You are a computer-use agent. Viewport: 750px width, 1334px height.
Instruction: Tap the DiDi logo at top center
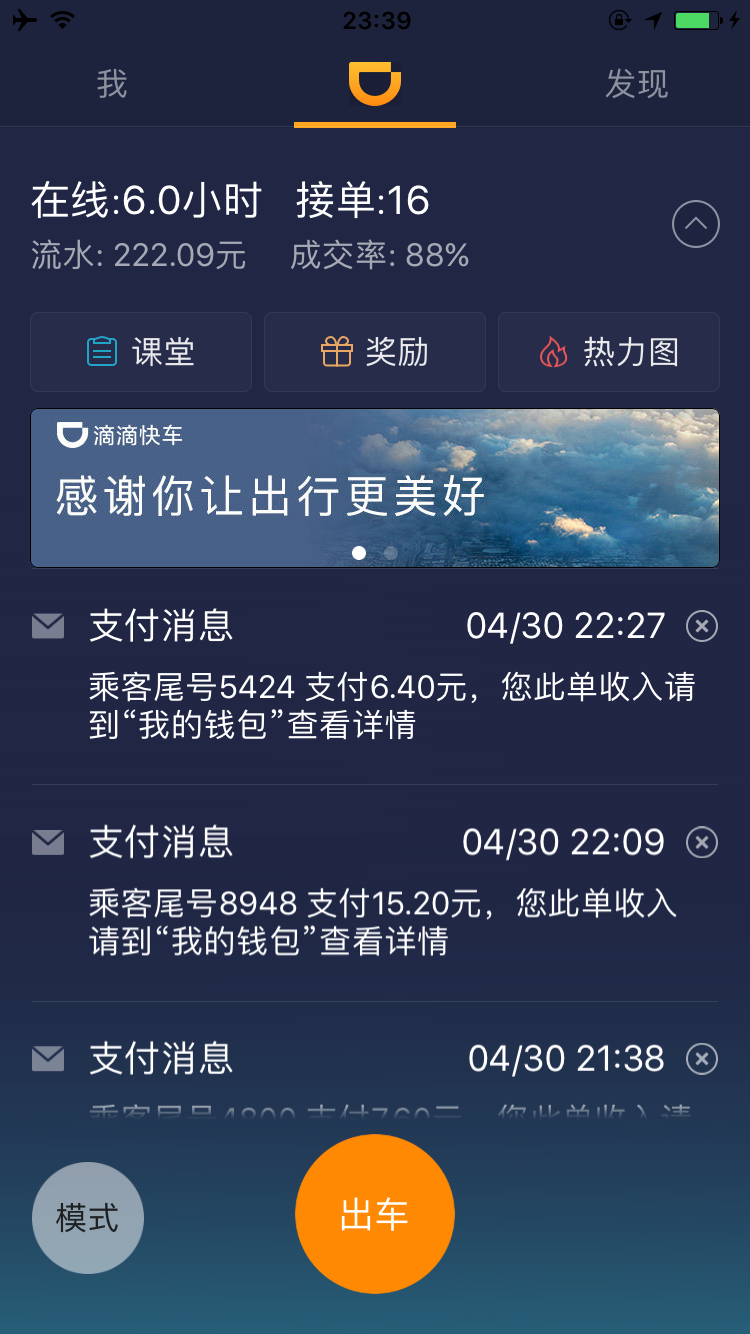[375, 84]
